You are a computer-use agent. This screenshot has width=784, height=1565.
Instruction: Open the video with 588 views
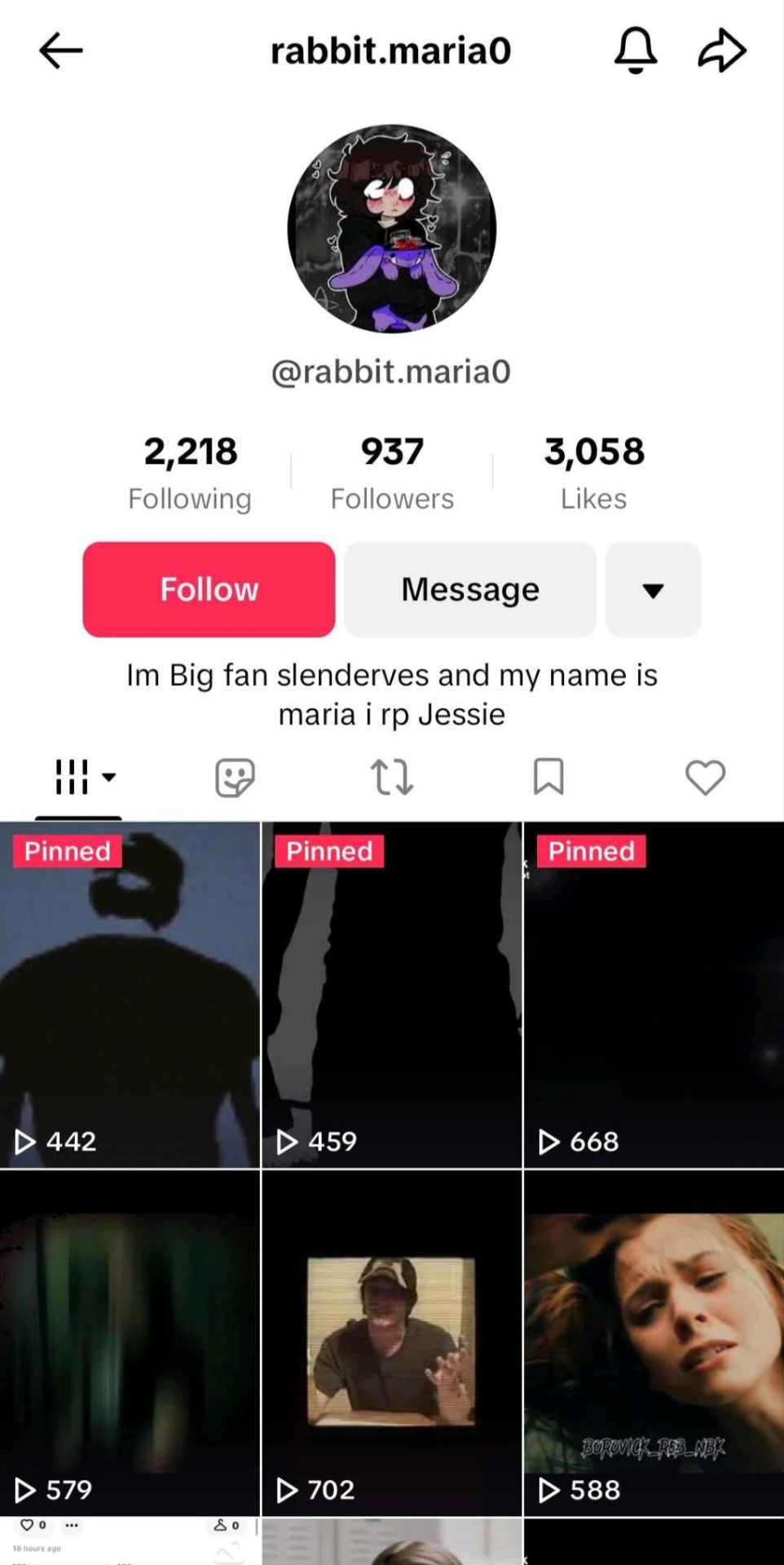tap(654, 1343)
